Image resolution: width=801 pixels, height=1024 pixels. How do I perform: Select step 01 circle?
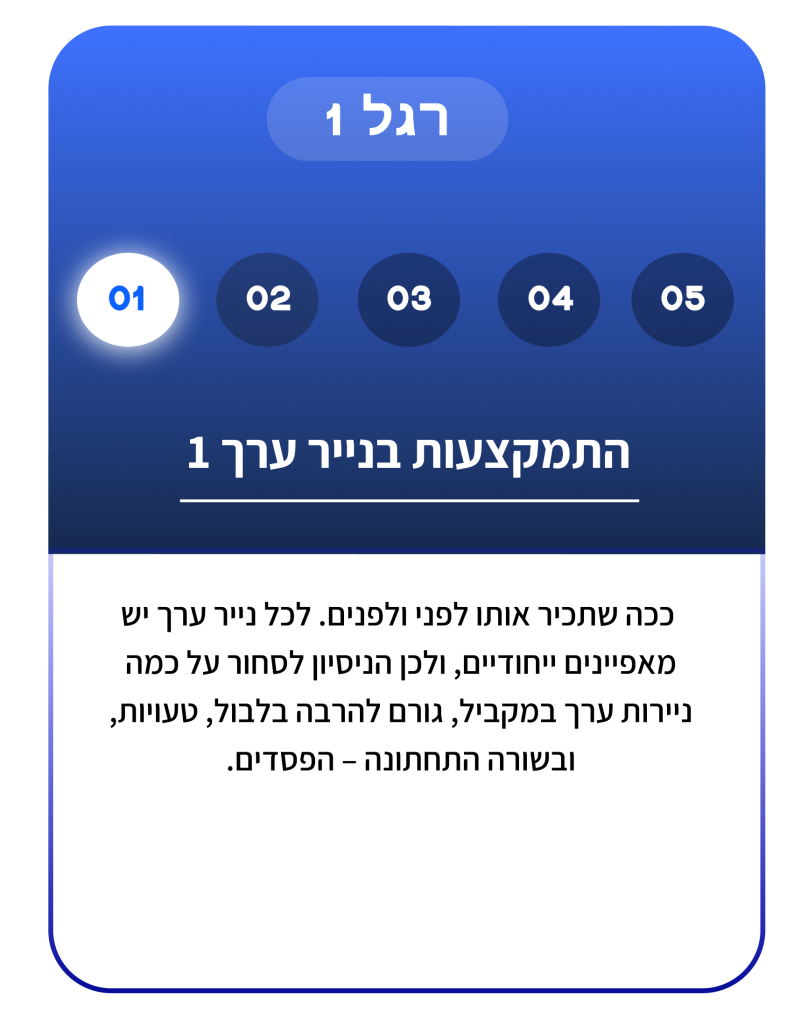pos(128,299)
